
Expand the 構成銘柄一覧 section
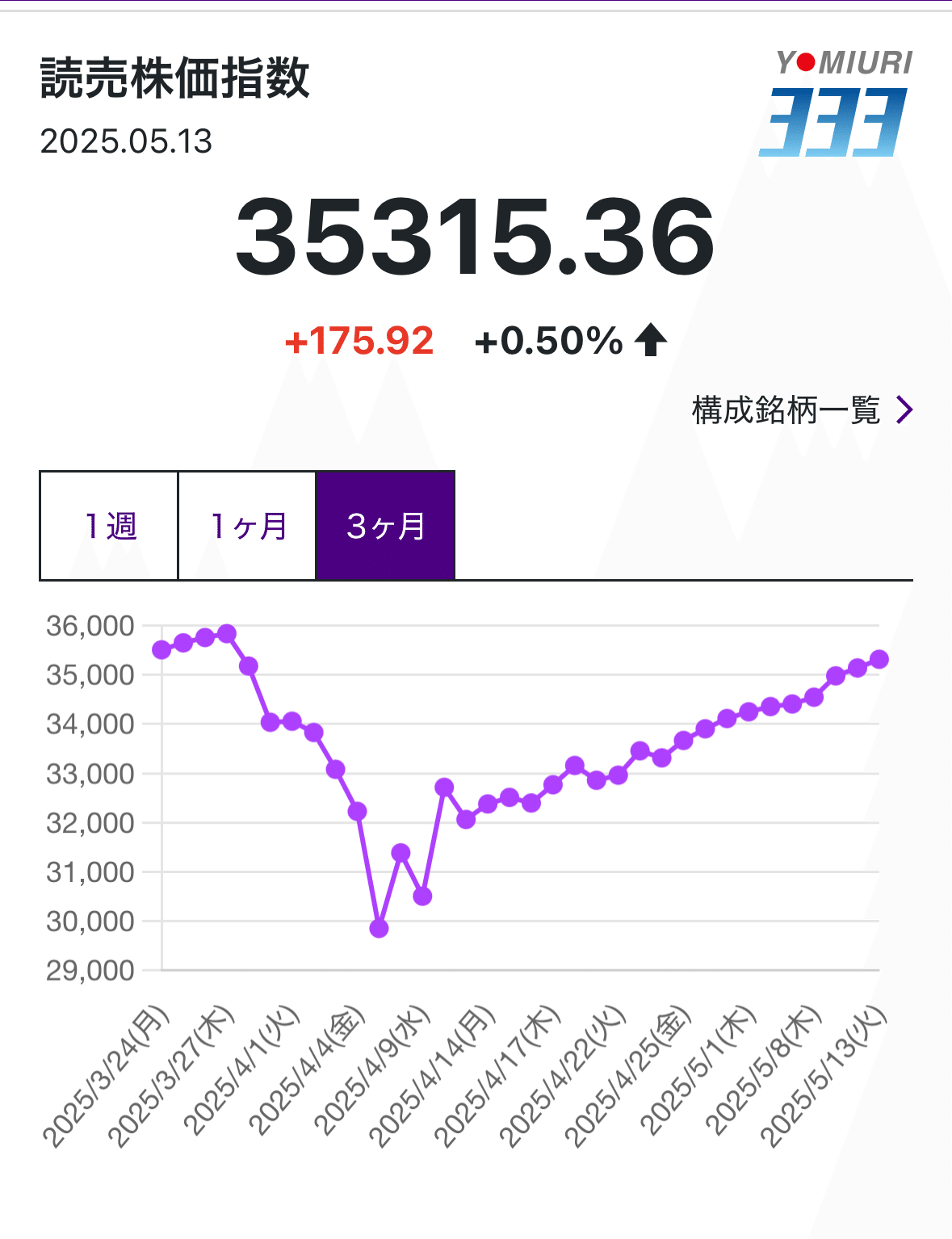787,408
